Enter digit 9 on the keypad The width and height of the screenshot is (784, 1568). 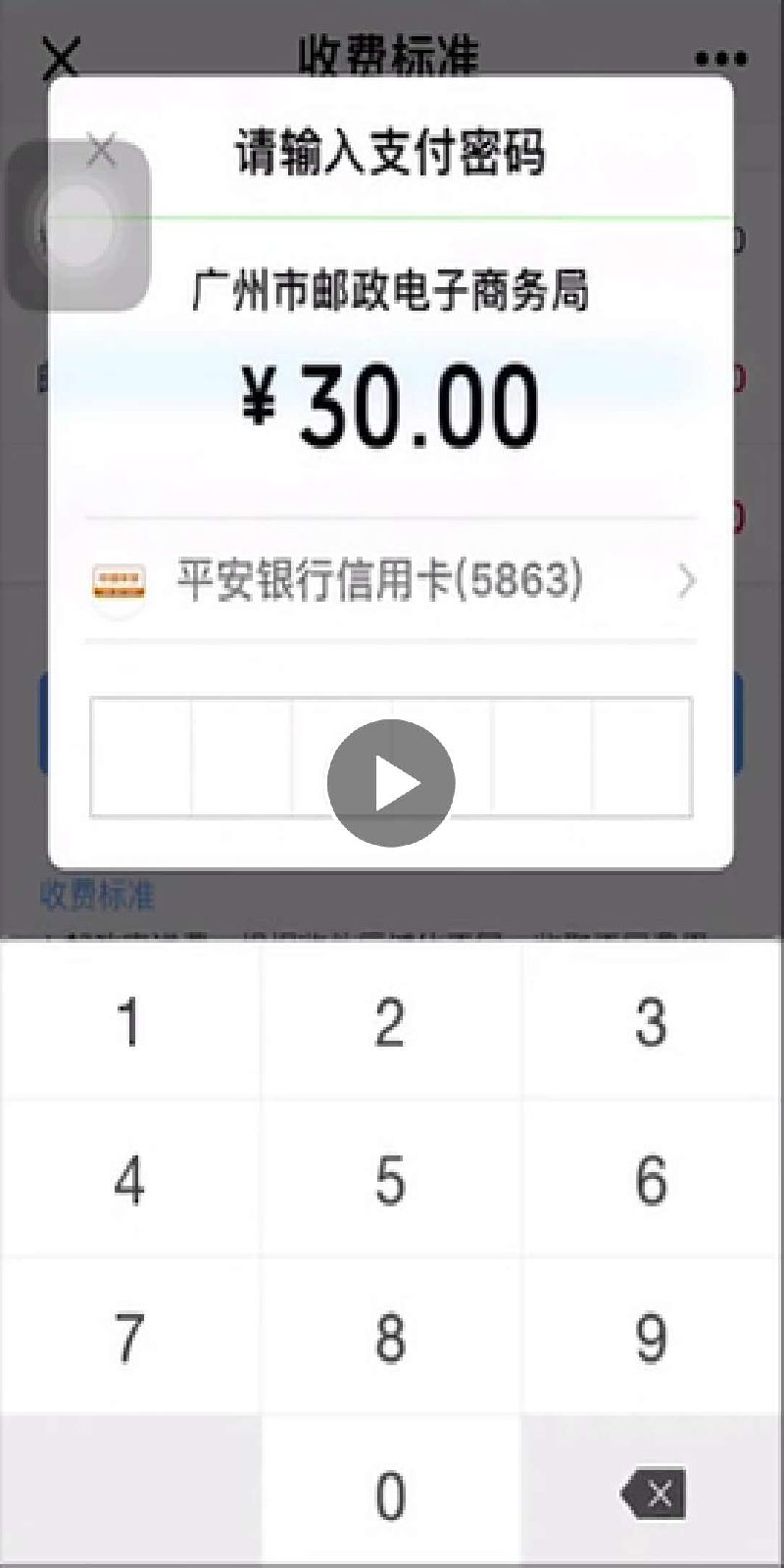[x=651, y=1337]
